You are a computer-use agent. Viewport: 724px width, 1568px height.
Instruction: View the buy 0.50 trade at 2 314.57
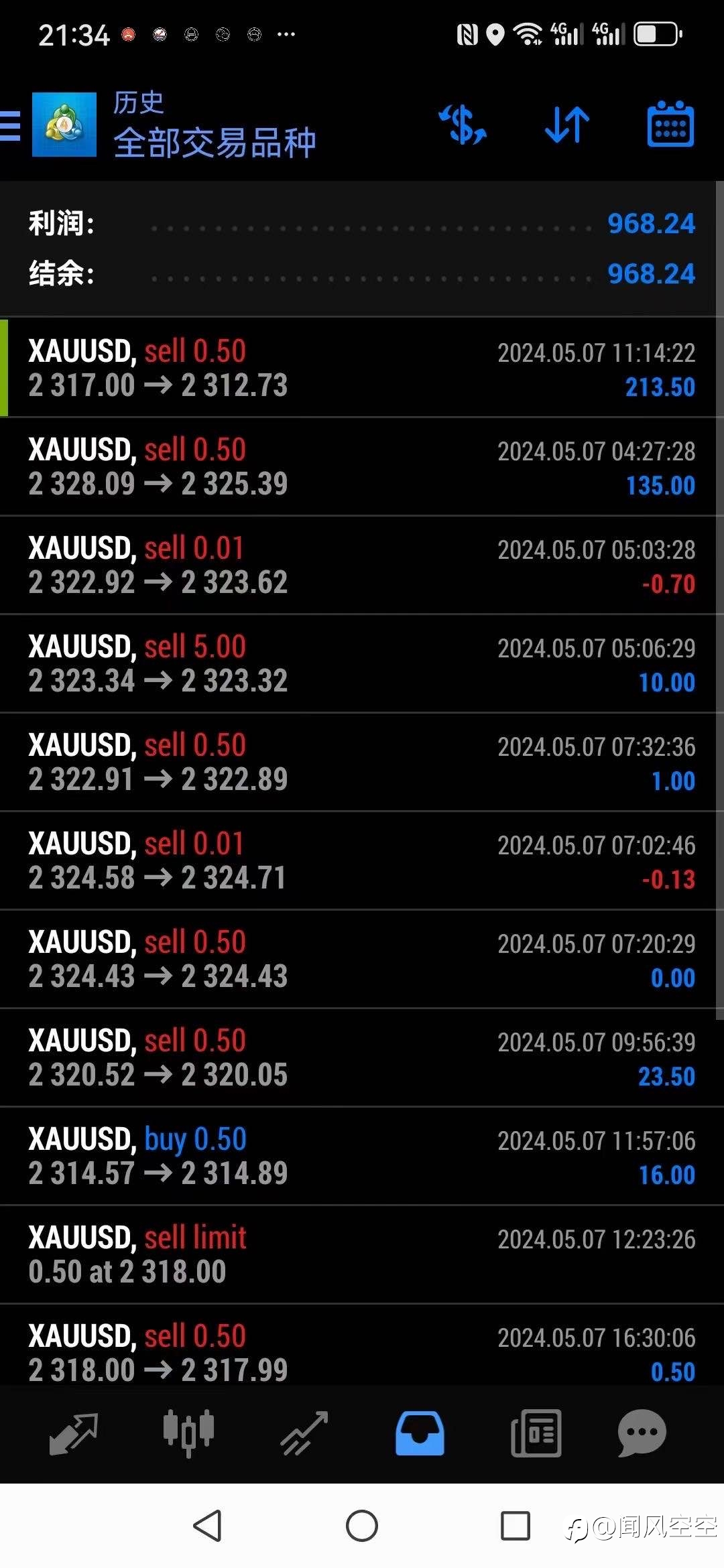(362, 1156)
